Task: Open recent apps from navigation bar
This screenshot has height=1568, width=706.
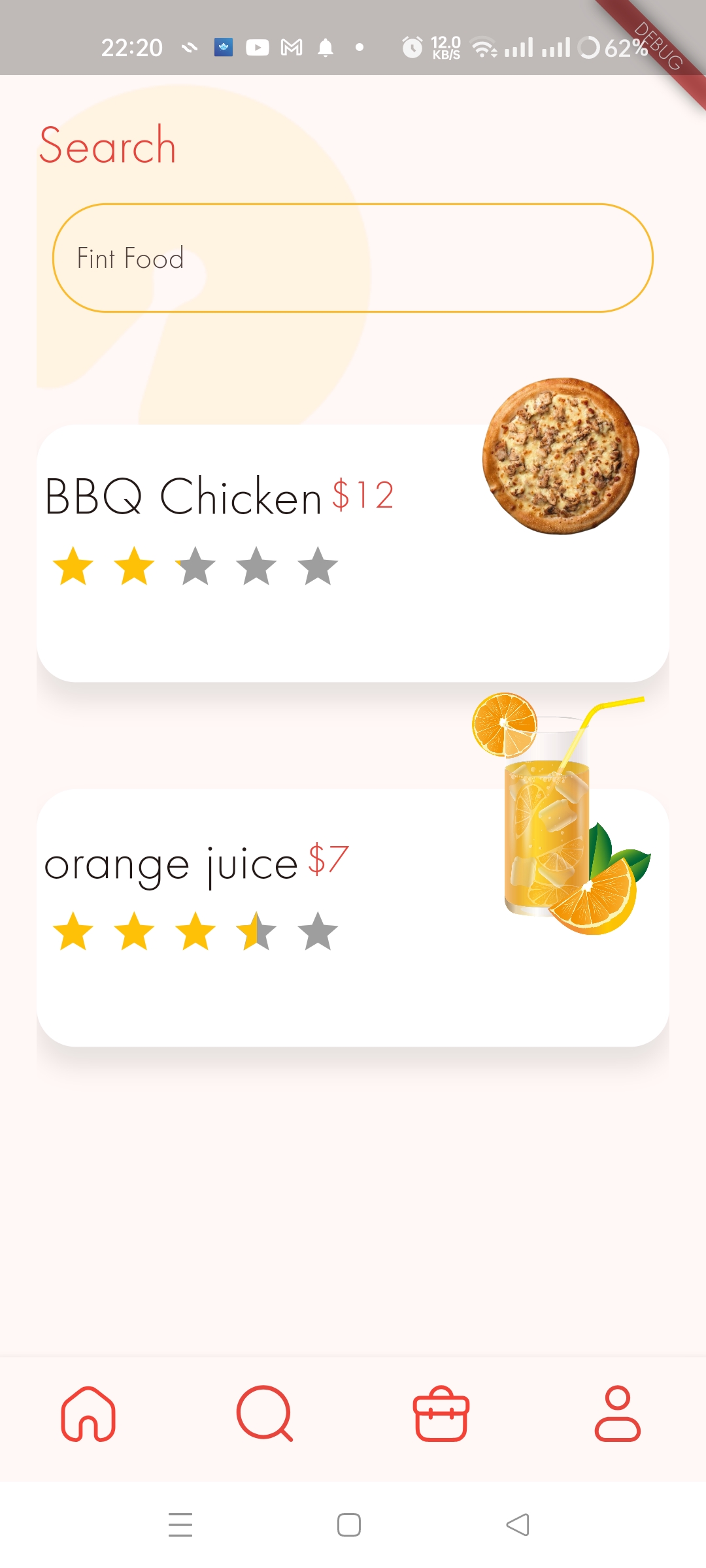Action: click(180, 1525)
